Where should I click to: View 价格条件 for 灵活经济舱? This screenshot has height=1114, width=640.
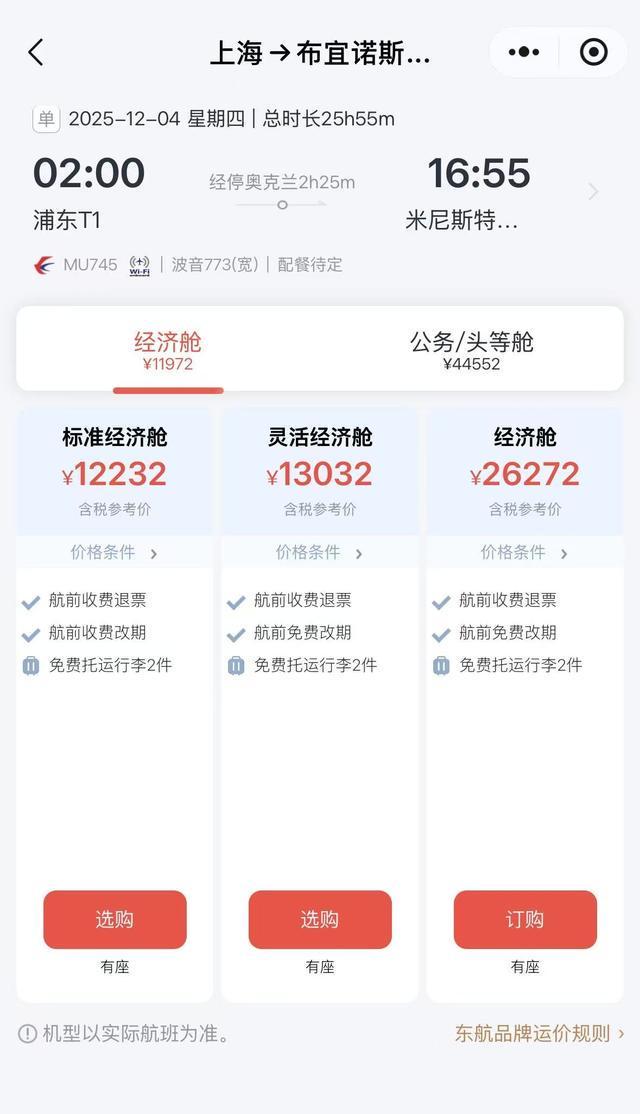coord(319,553)
